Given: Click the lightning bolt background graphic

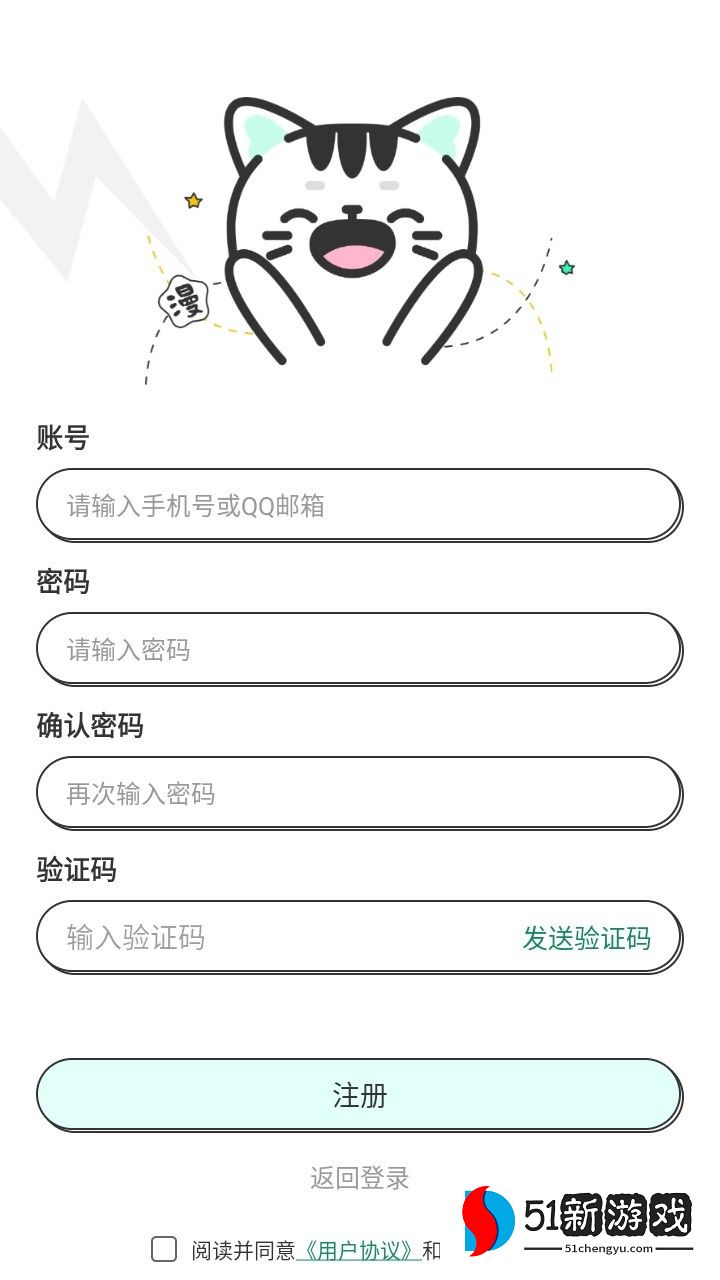Looking at the screenshot, I should [60, 180].
